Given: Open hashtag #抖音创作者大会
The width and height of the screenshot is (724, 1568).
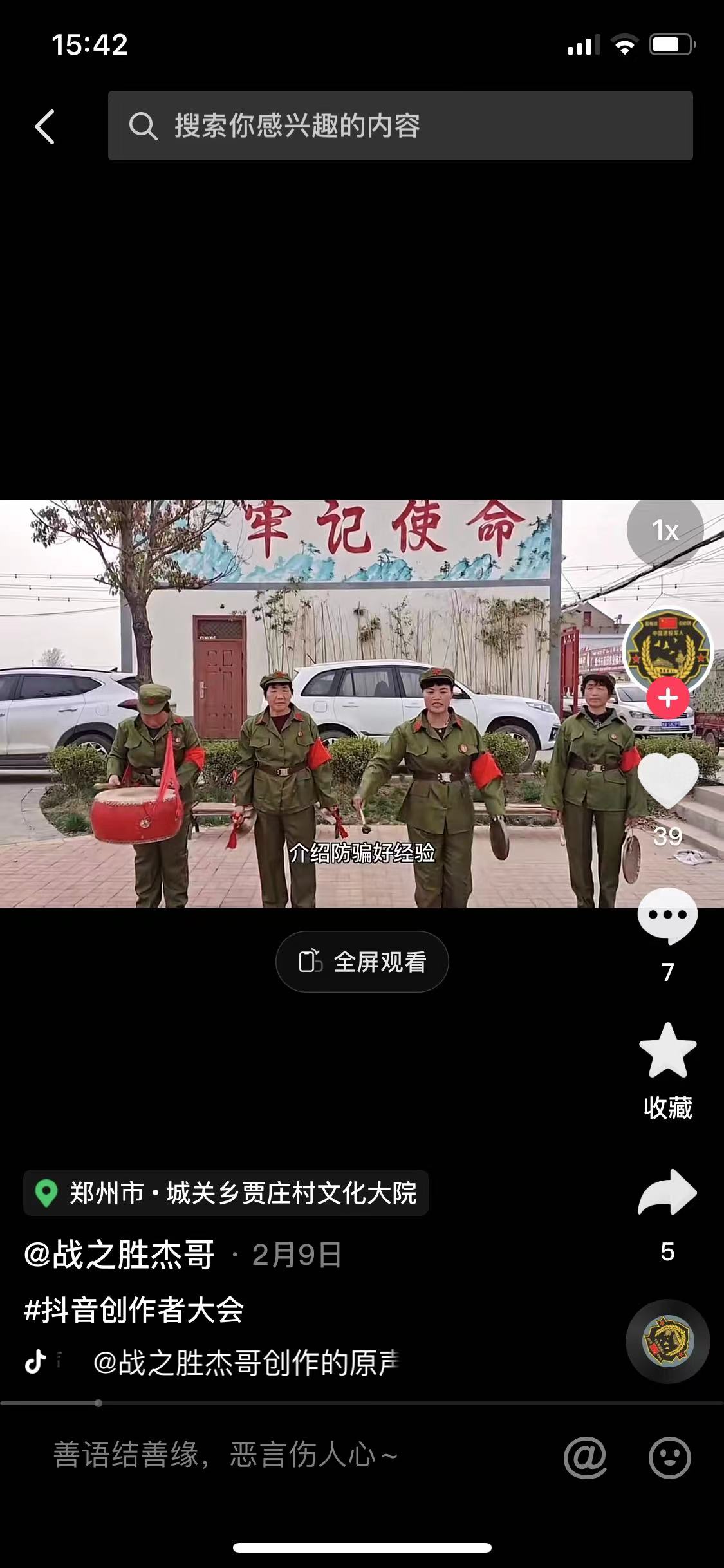Looking at the screenshot, I should point(134,1311).
